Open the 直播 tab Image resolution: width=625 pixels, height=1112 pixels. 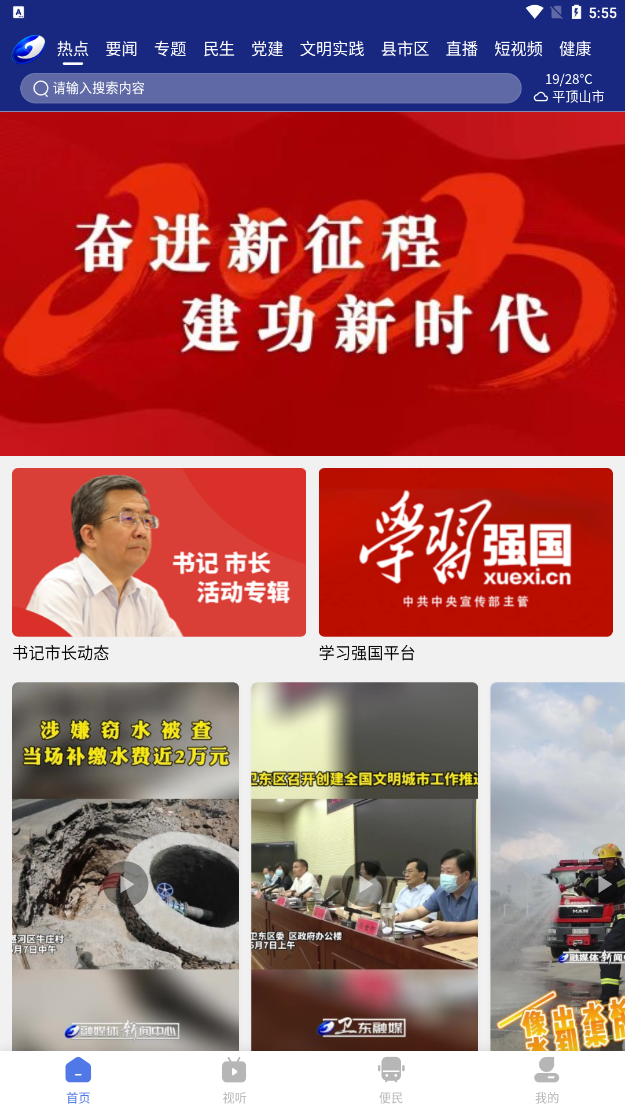[462, 48]
